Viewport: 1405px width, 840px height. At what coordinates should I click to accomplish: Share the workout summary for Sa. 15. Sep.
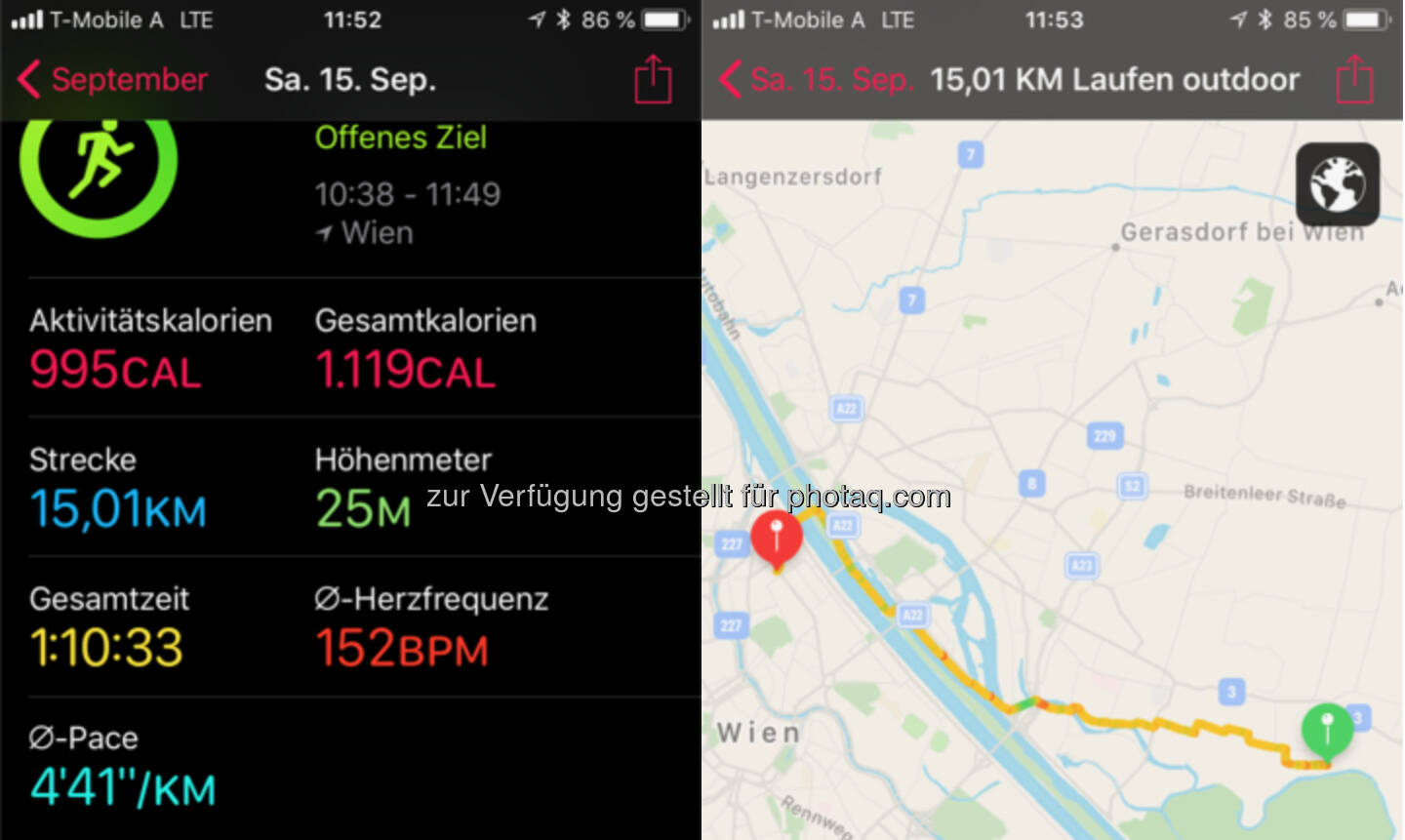(x=653, y=79)
